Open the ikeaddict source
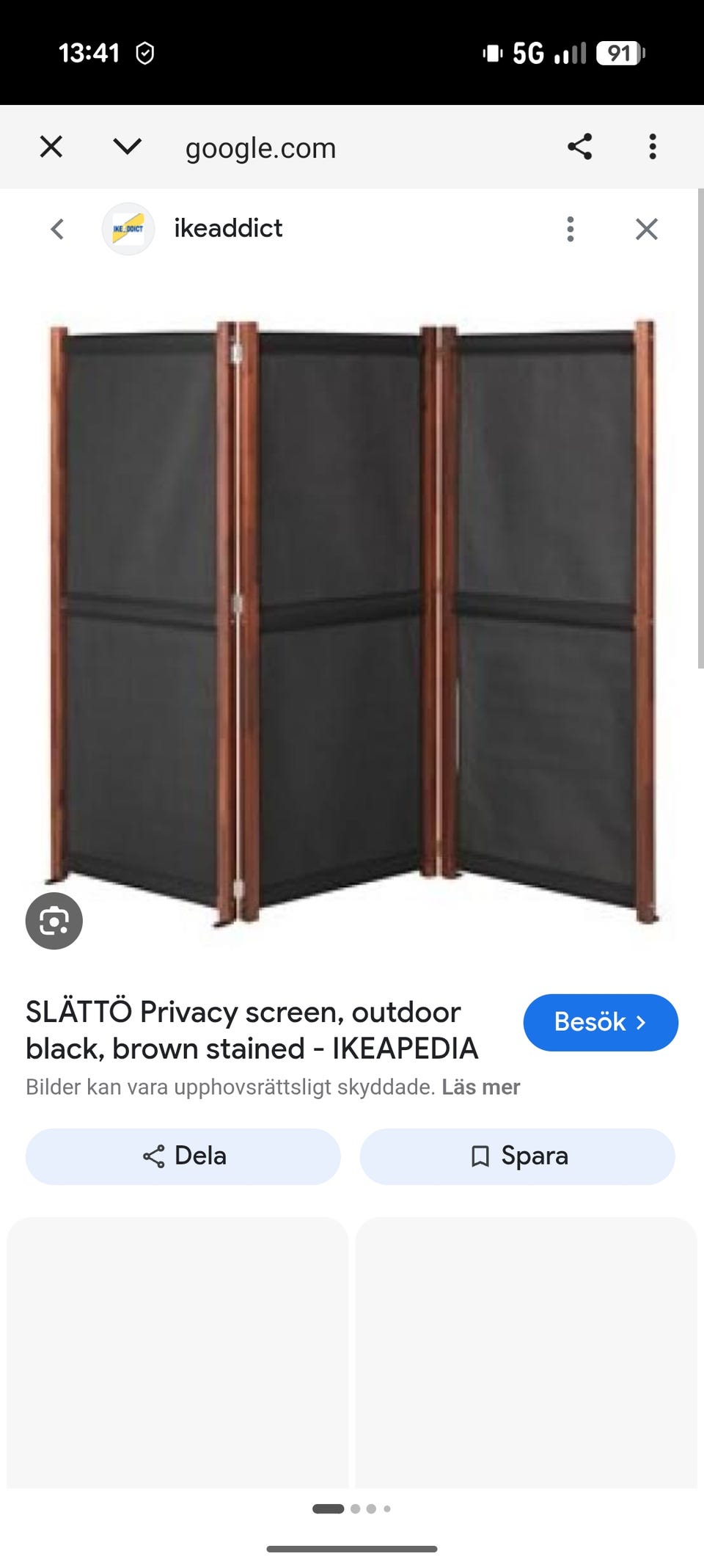Image resolution: width=704 pixels, height=1568 pixels. [x=228, y=228]
